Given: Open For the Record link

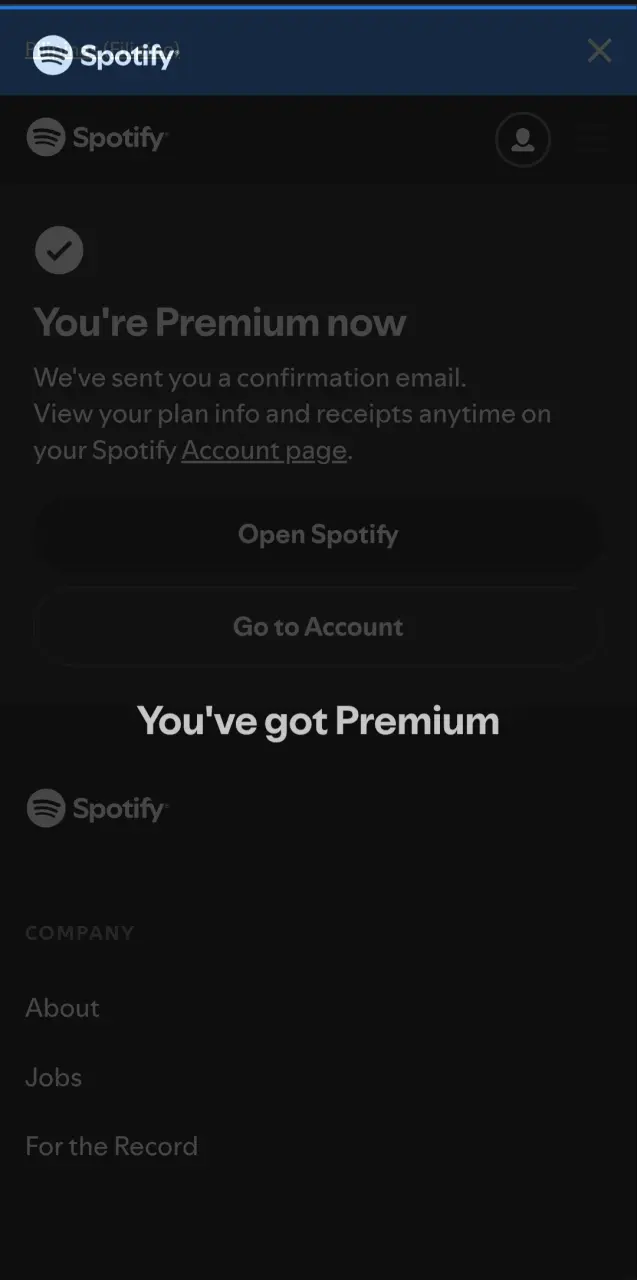Looking at the screenshot, I should point(111,1146).
